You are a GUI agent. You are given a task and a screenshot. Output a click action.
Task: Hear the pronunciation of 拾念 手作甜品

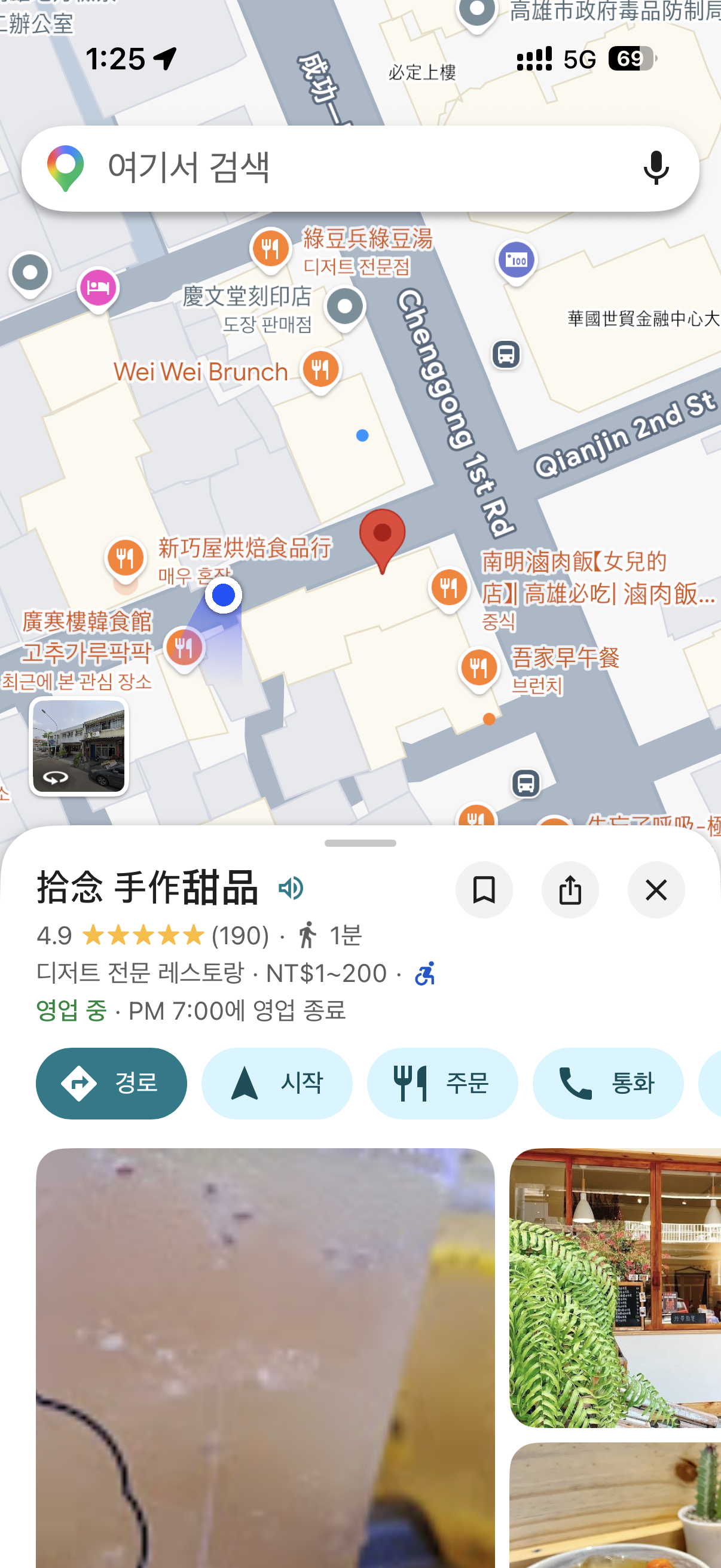coord(291,888)
